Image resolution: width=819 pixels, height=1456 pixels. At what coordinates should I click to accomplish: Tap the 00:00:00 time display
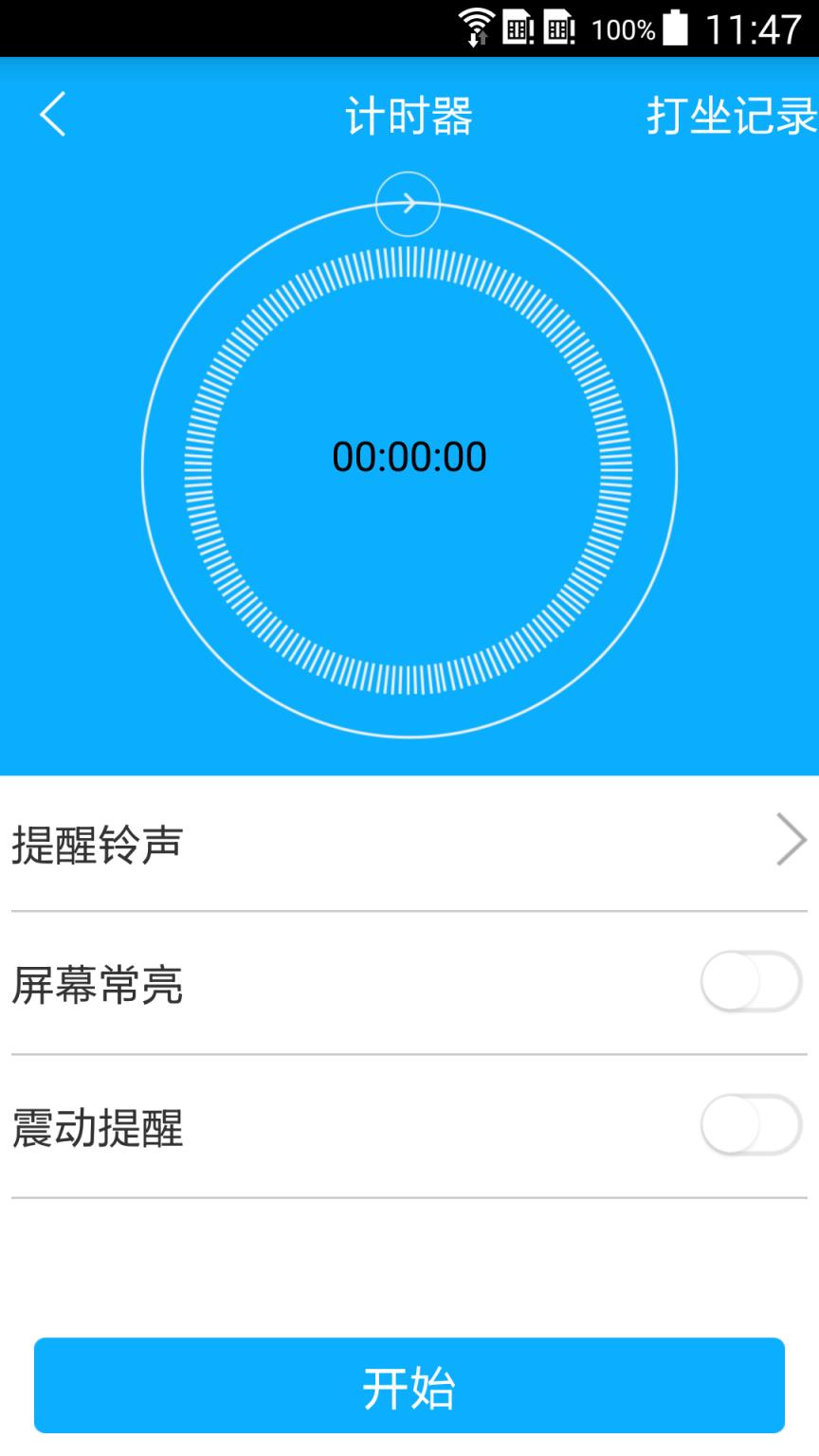point(409,457)
